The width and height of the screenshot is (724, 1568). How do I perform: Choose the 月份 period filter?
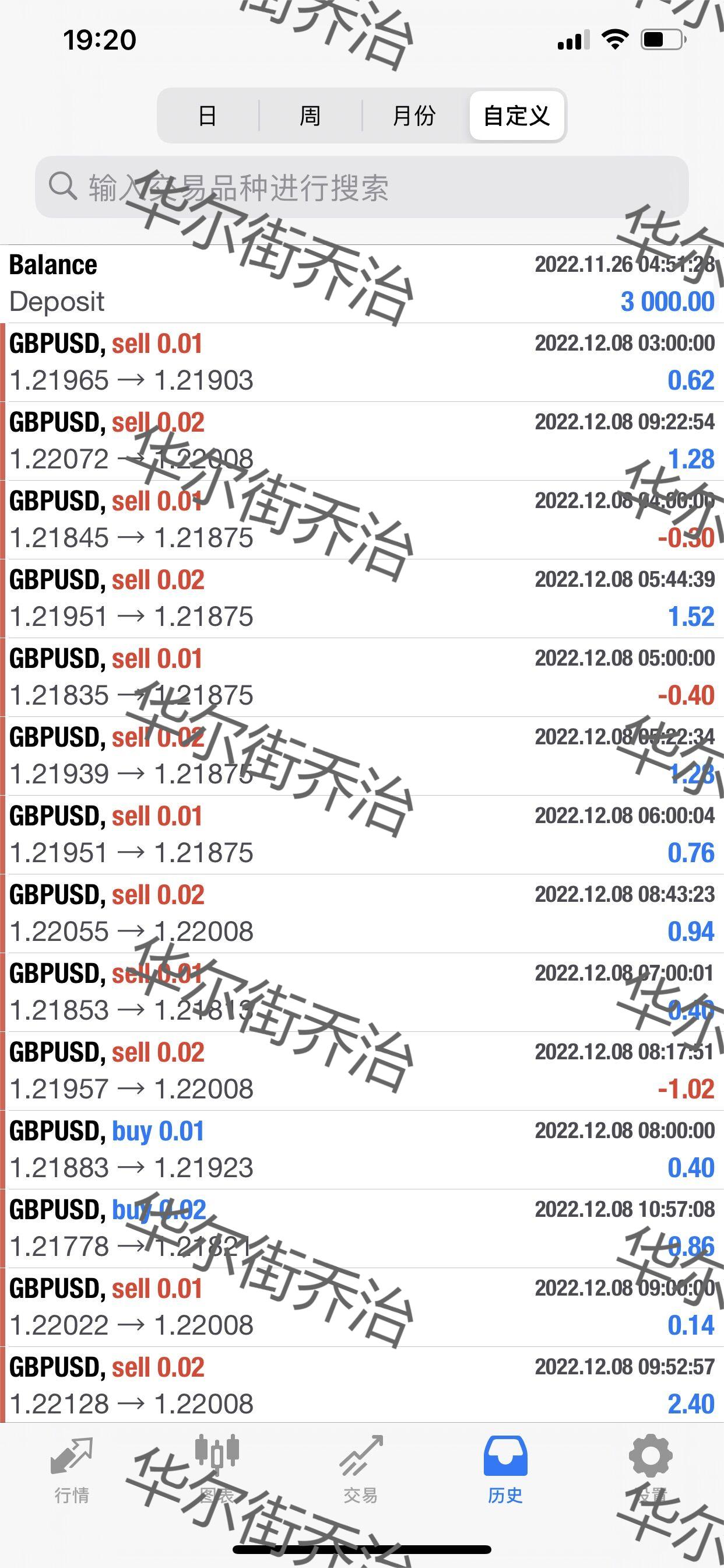[x=414, y=116]
